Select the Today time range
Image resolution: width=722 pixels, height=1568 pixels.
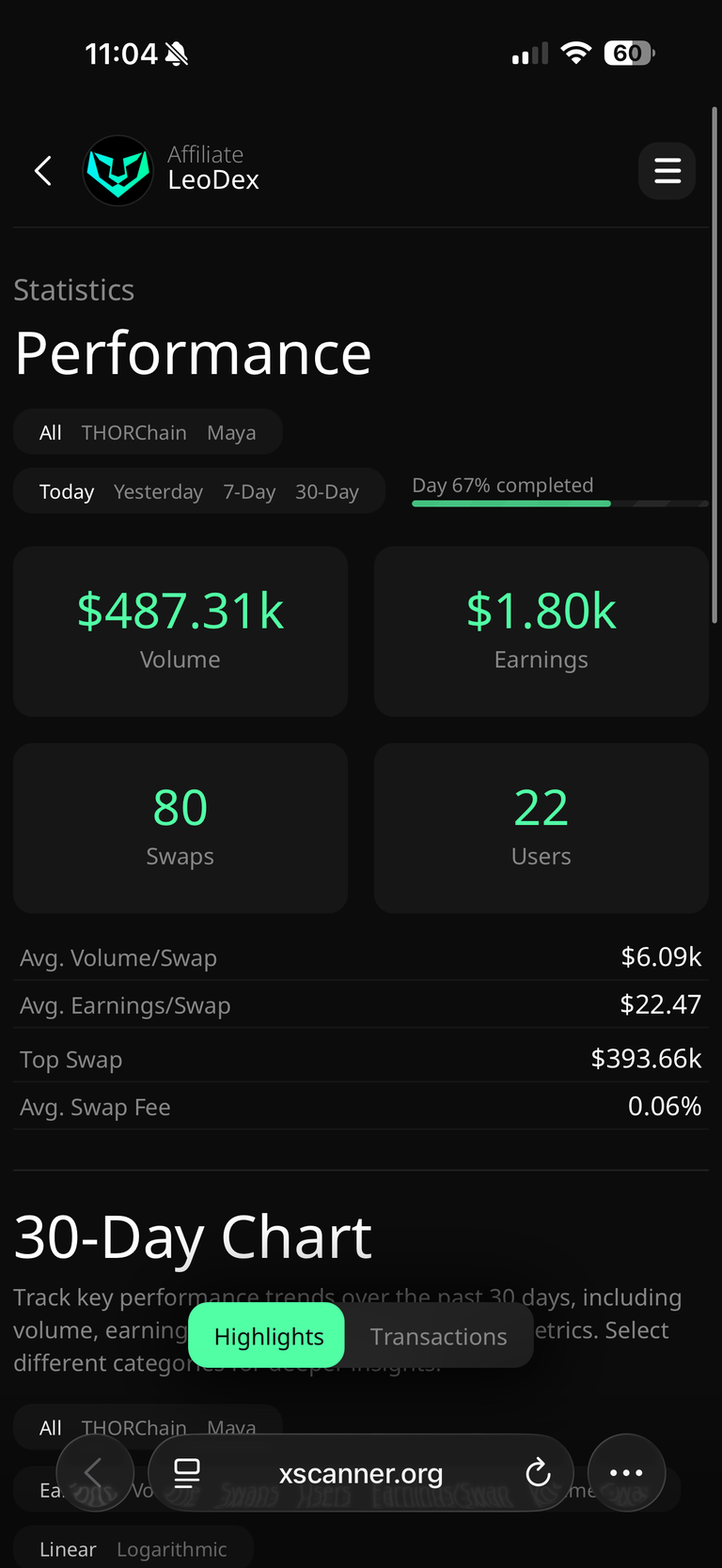tap(67, 491)
